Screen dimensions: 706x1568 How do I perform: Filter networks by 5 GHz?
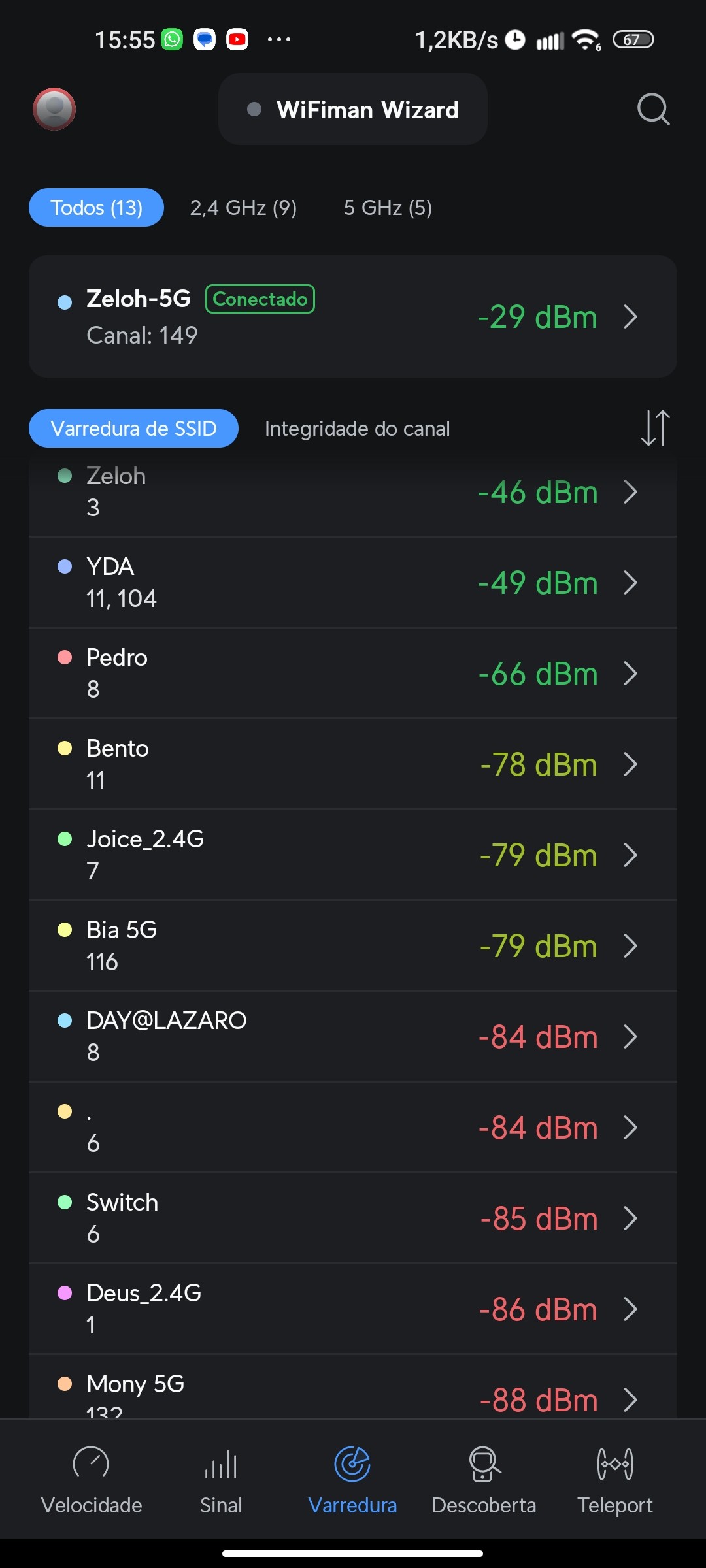388,208
